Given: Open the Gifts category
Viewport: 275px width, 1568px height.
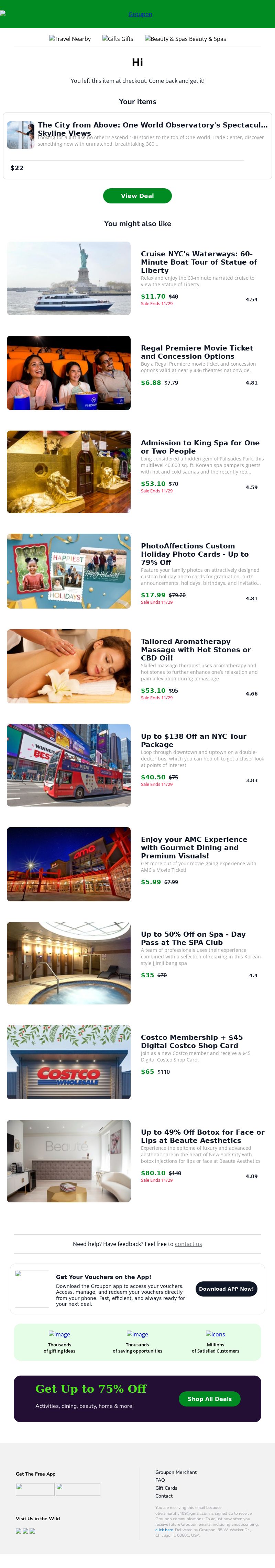Looking at the screenshot, I should [118, 39].
